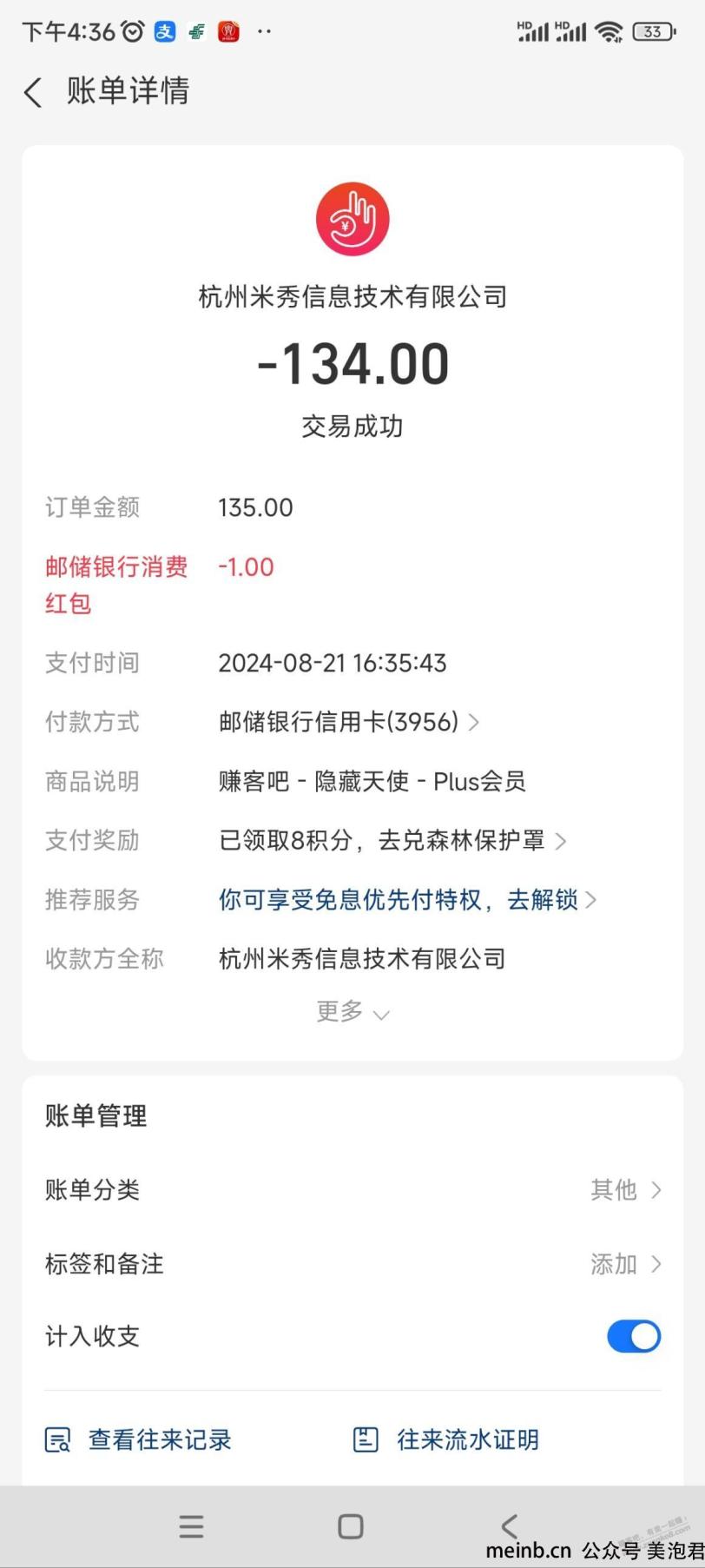Expand 更多 bill details
This screenshot has width=705, height=1568.
click(x=352, y=1011)
